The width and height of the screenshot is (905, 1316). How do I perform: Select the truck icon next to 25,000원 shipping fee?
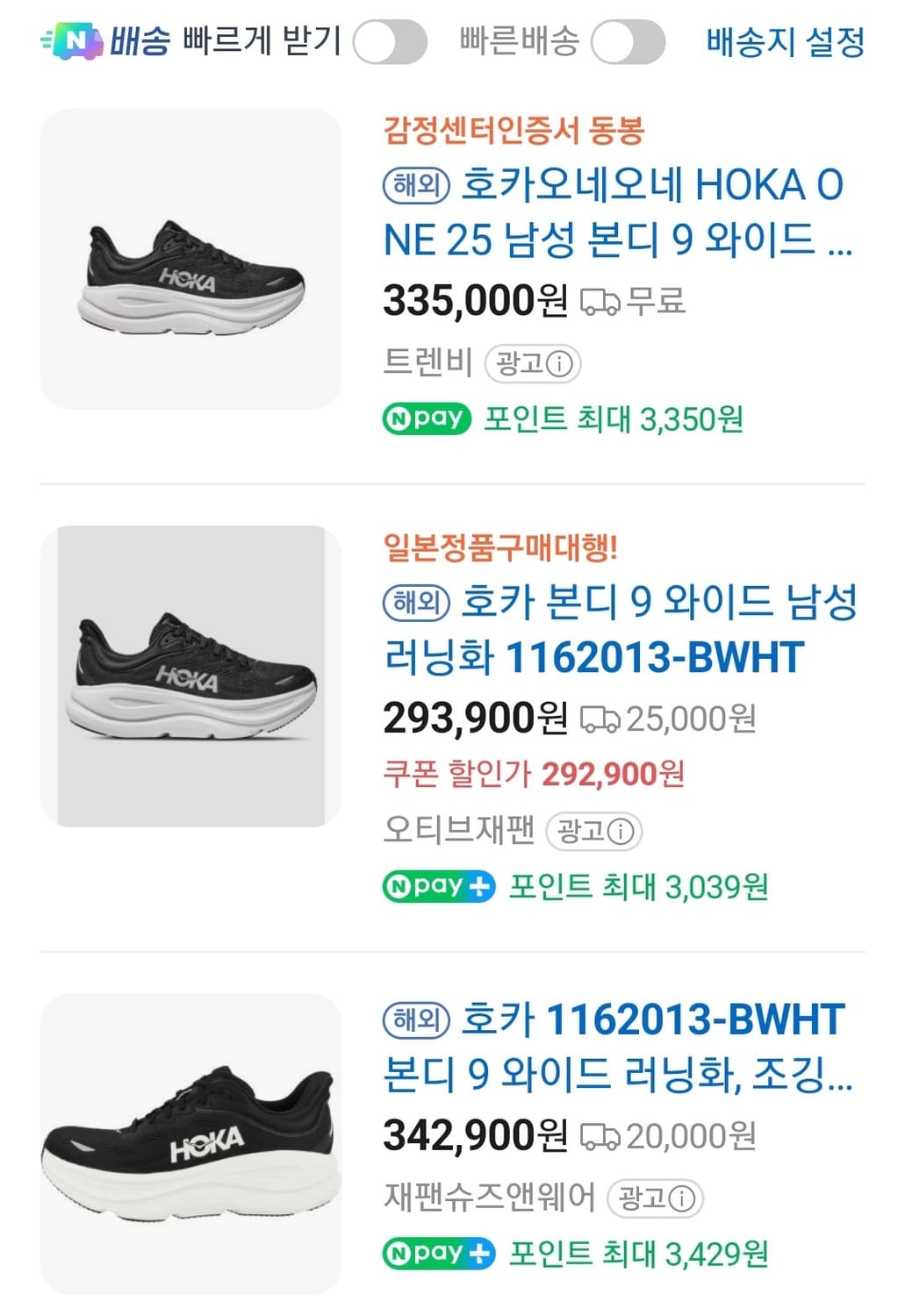[602, 719]
